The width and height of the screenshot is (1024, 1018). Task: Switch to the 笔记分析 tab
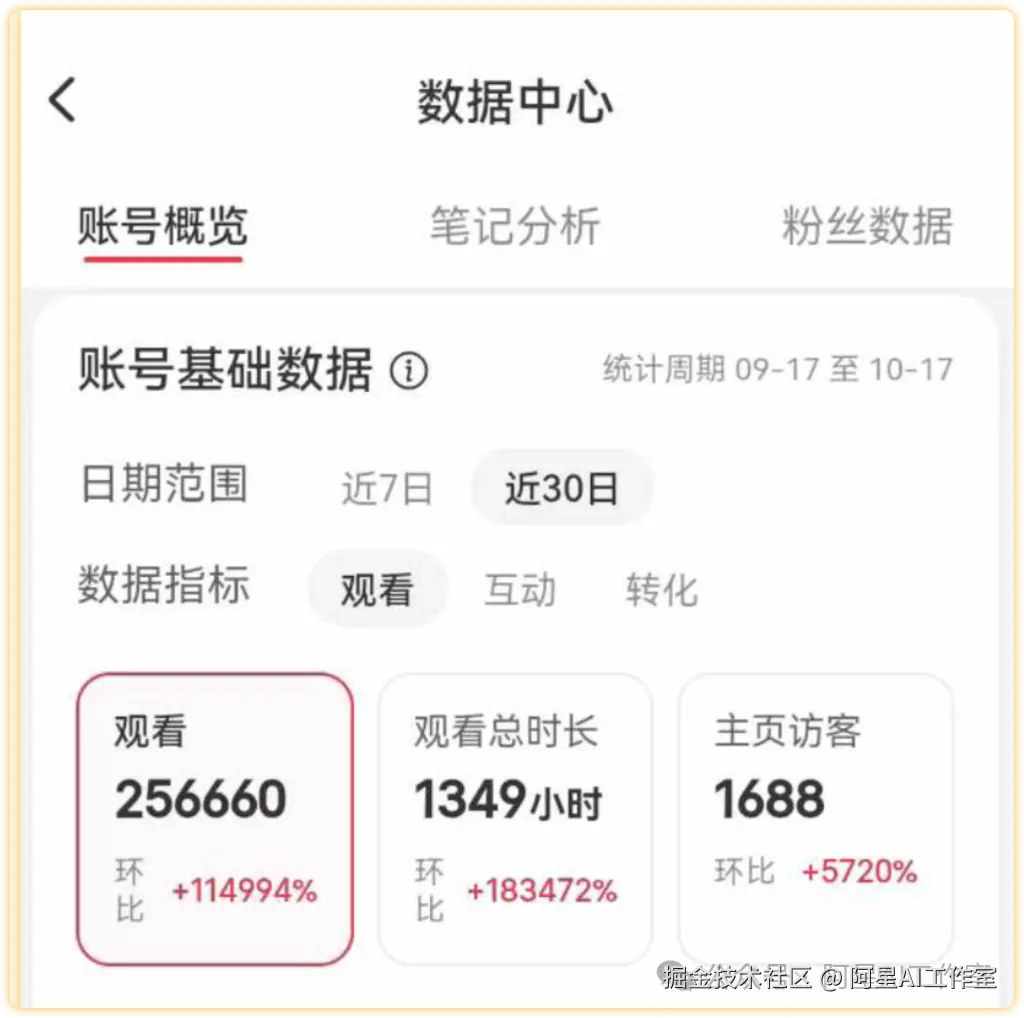pos(515,226)
